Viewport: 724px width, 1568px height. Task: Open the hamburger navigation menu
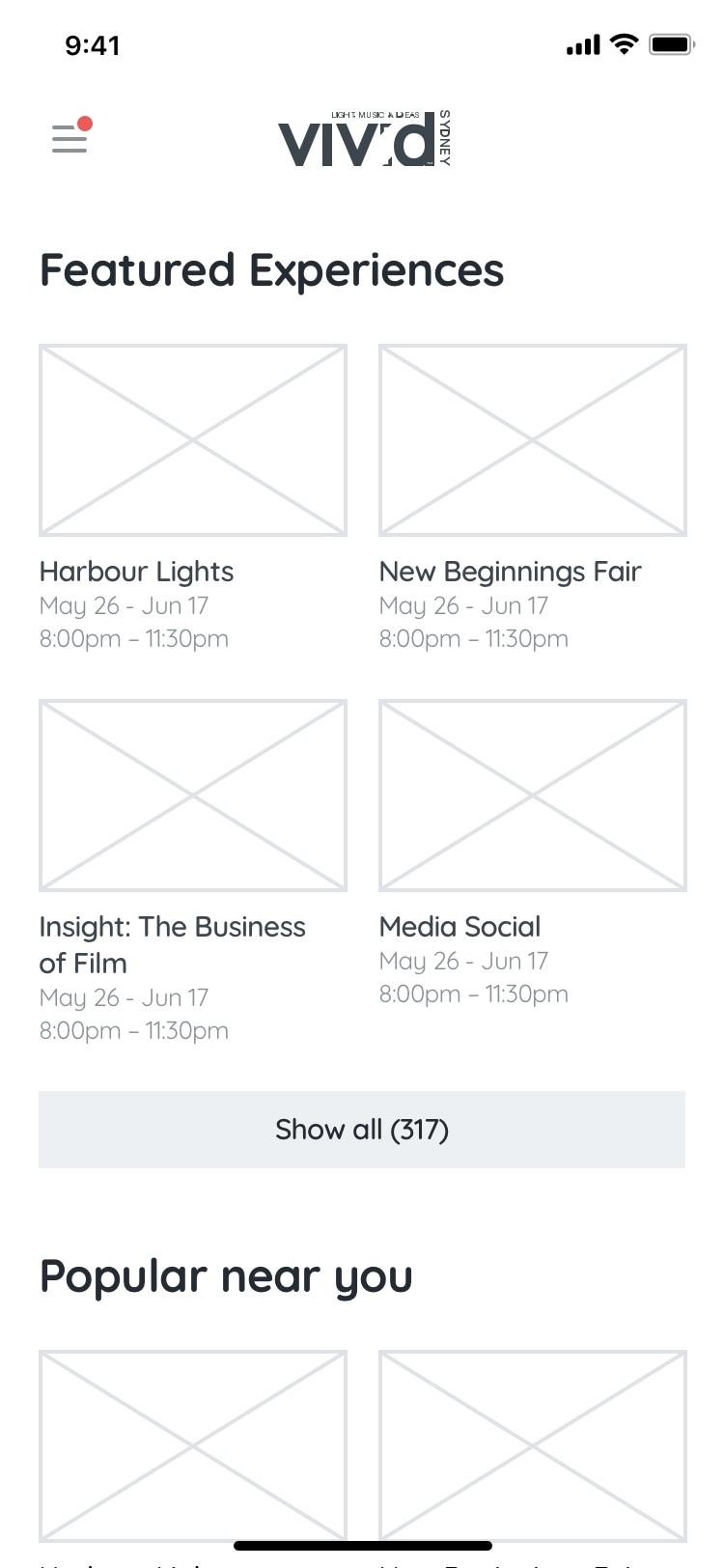point(69,139)
